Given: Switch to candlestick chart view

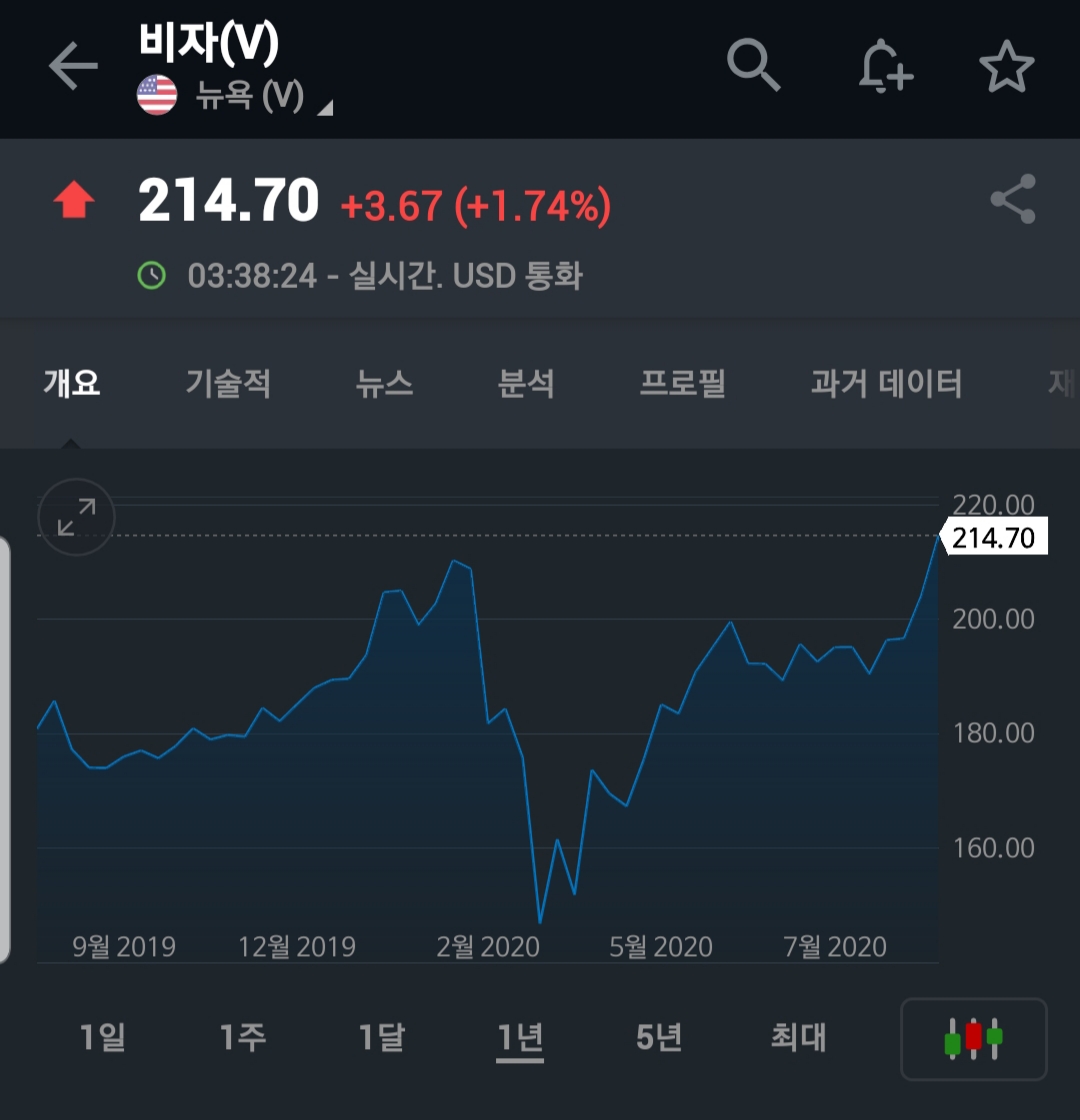Looking at the screenshot, I should click(974, 1039).
